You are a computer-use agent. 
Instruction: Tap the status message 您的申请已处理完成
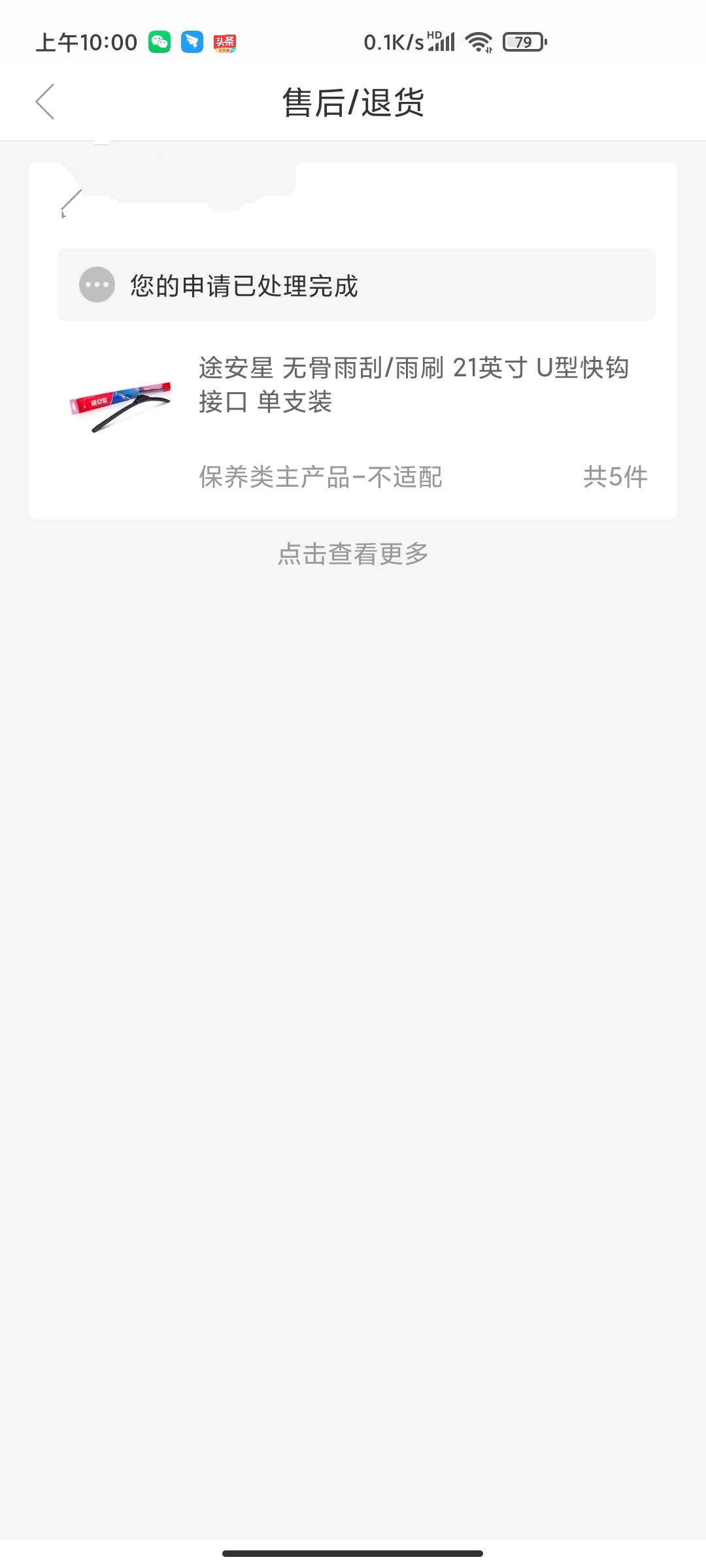242,284
